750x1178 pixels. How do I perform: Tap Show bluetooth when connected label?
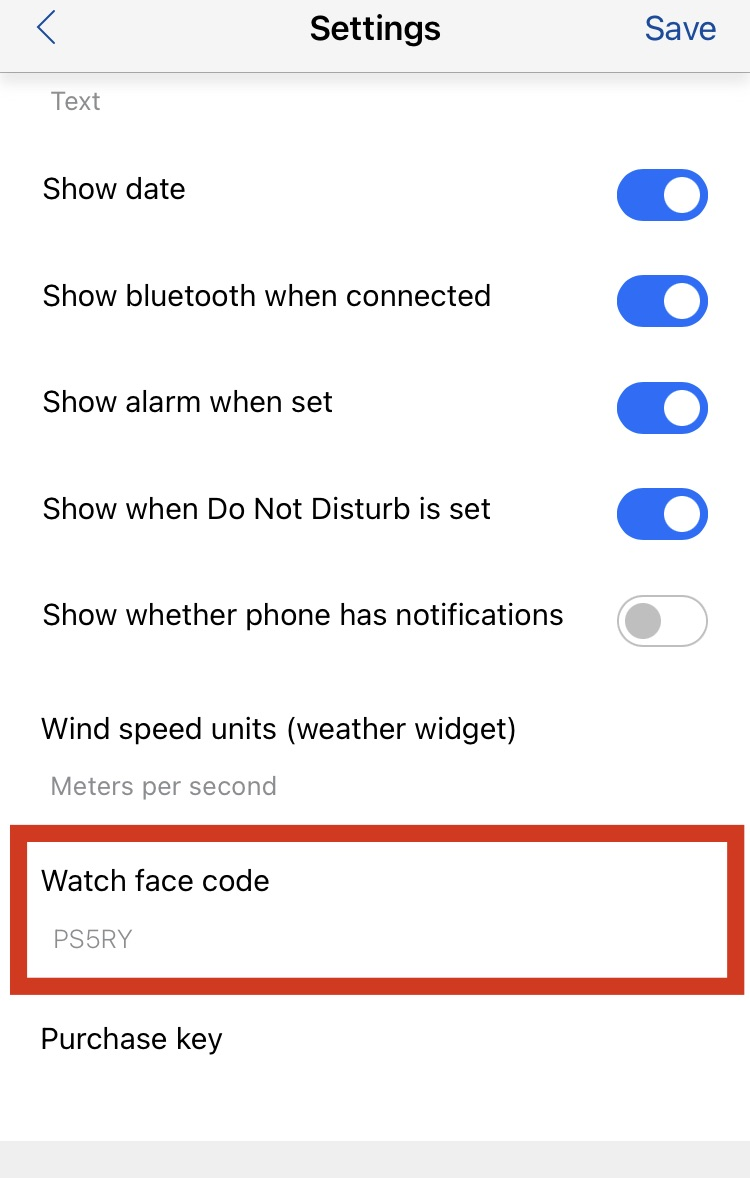click(266, 296)
